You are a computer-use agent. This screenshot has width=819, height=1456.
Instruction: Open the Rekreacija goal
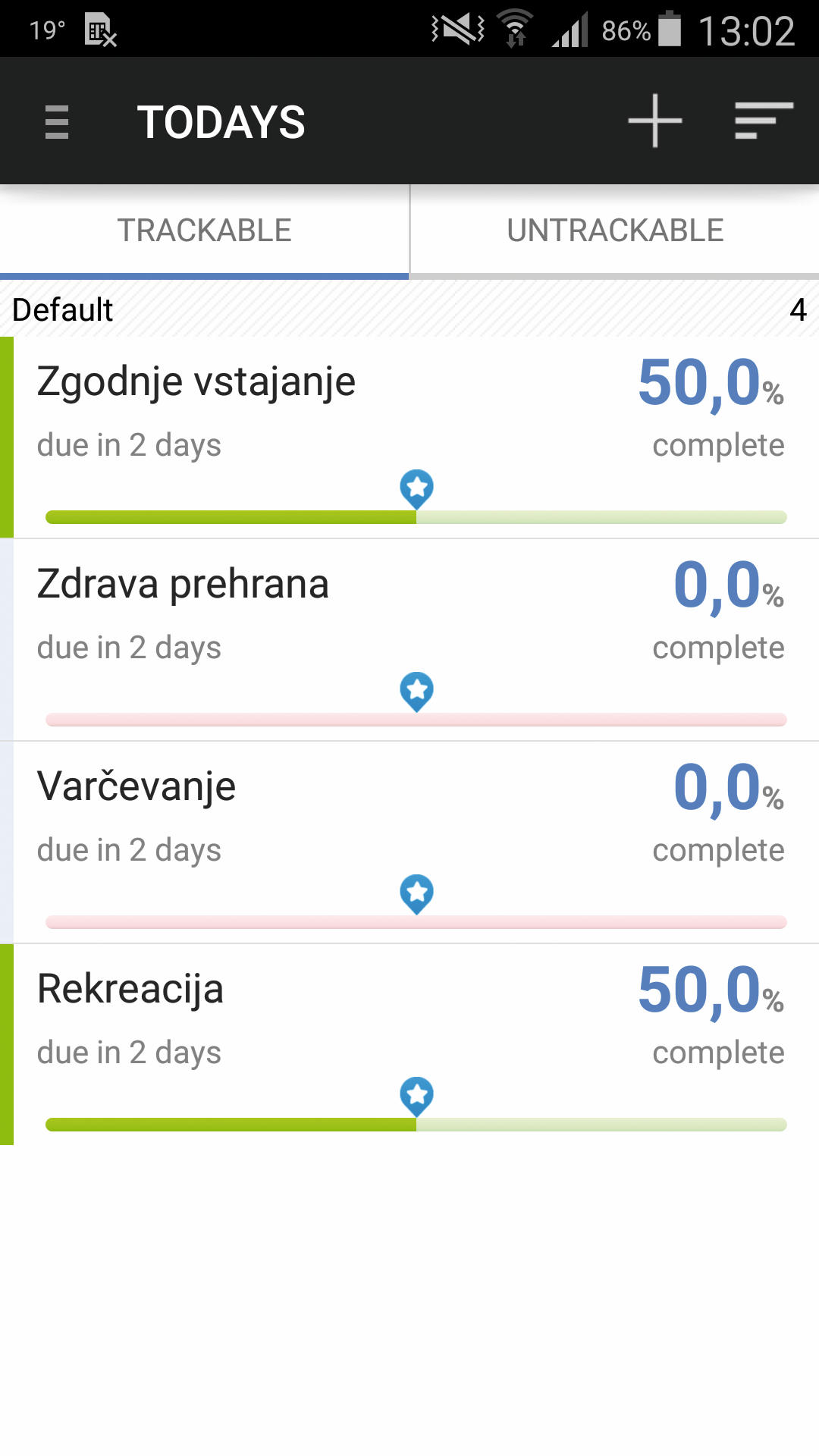click(409, 1045)
